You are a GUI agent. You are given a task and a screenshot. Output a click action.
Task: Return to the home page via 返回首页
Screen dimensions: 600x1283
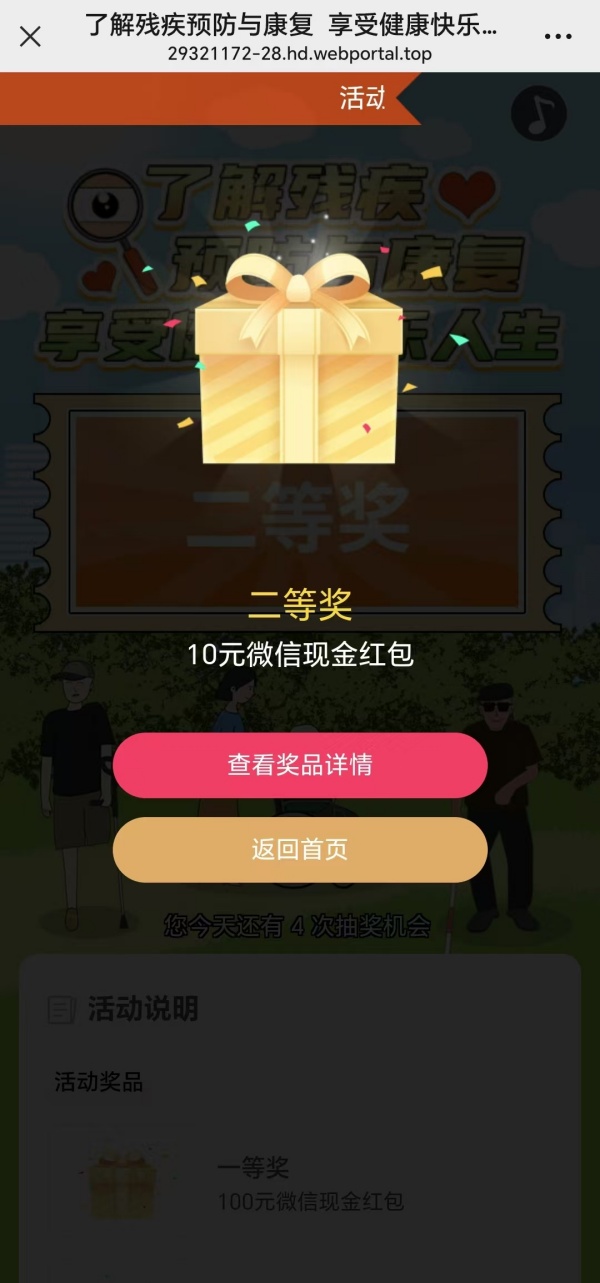(300, 850)
